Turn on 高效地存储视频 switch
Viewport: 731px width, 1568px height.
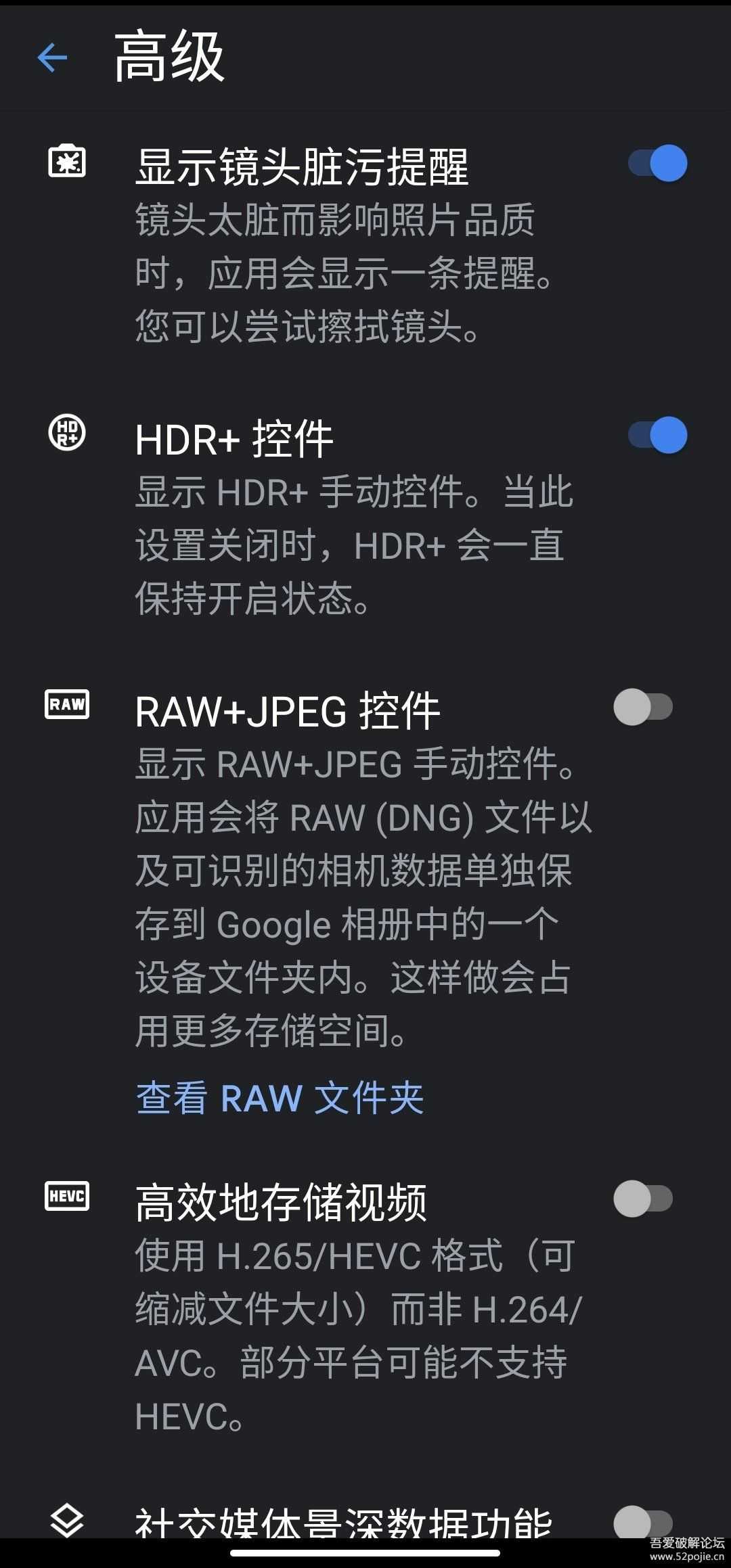click(x=643, y=1199)
